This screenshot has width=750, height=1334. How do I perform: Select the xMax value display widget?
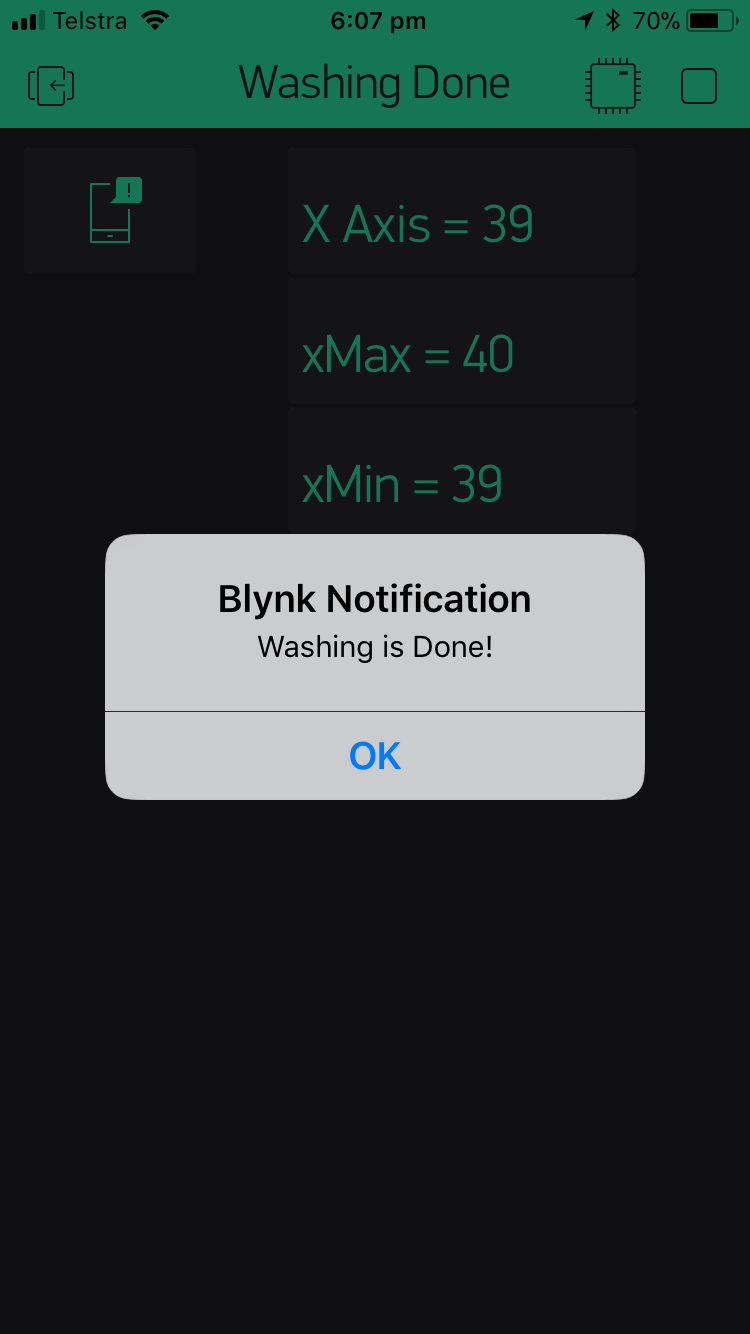461,341
